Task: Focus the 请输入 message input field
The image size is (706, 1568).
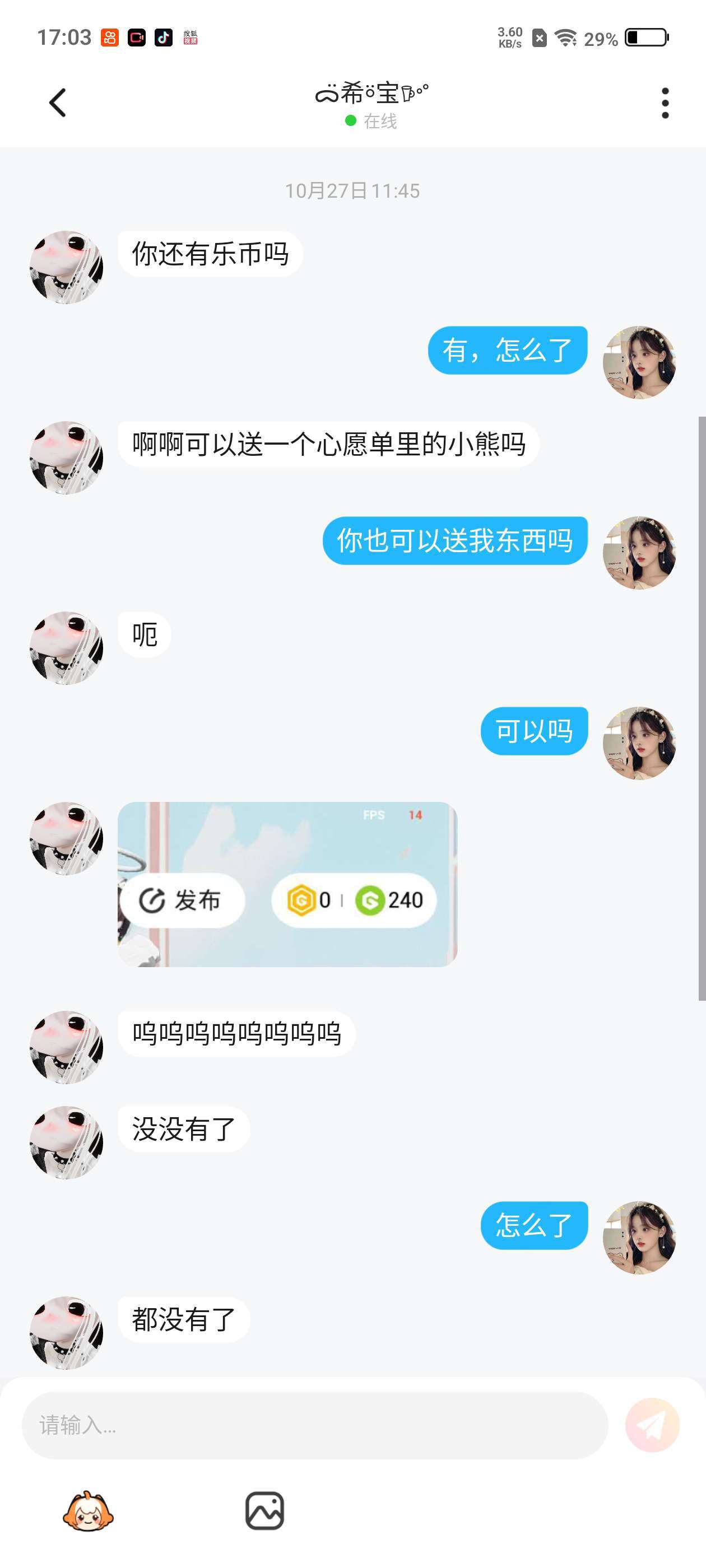Action: 314,1425
